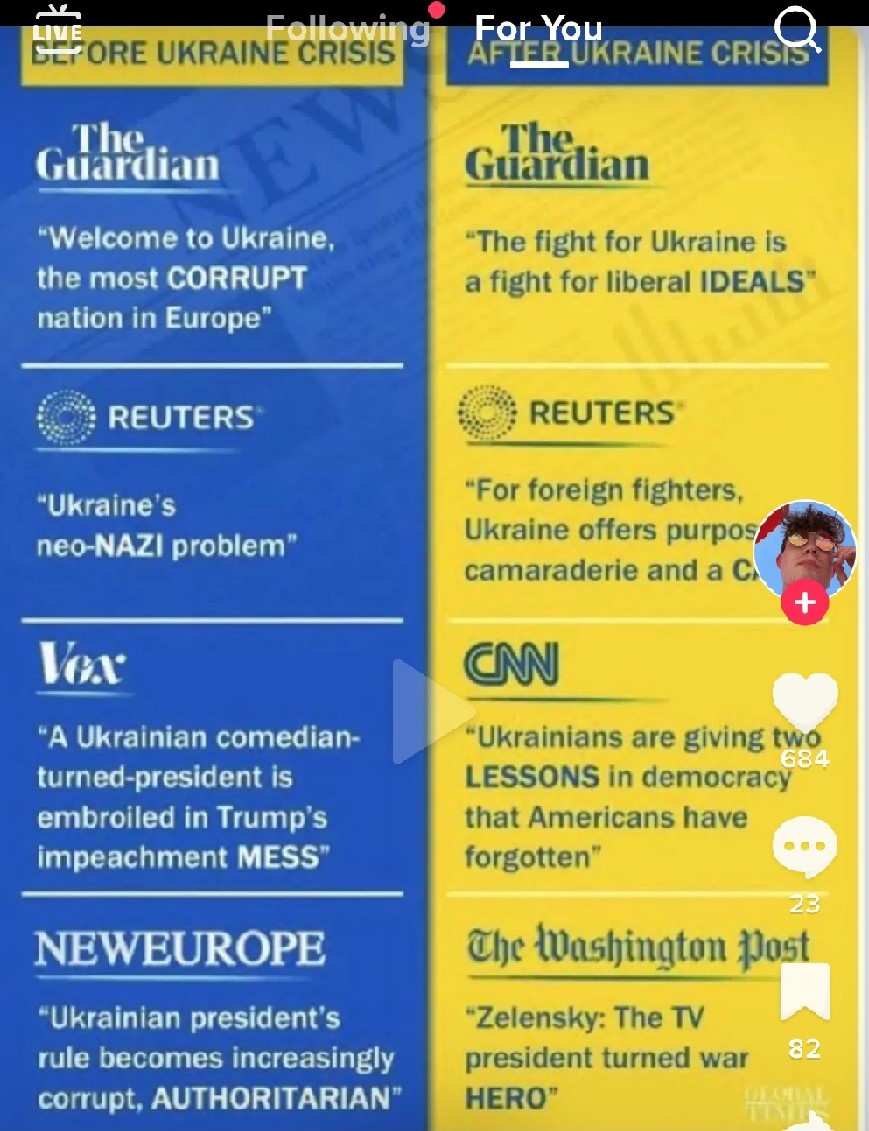This screenshot has width=869, height=1131.
Task: Open the comments on this video
Action: [x=804, y=848]
